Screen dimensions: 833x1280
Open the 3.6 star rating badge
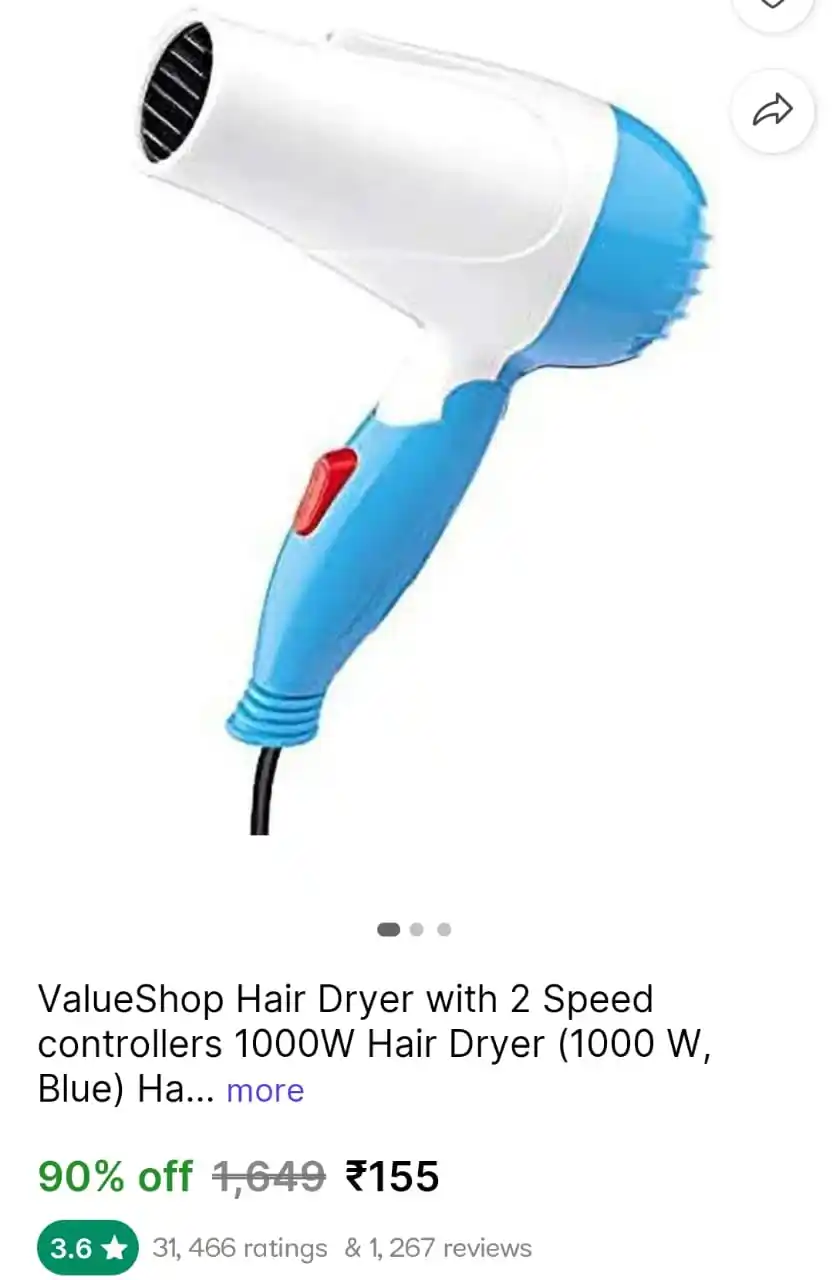click(87, 1248)
